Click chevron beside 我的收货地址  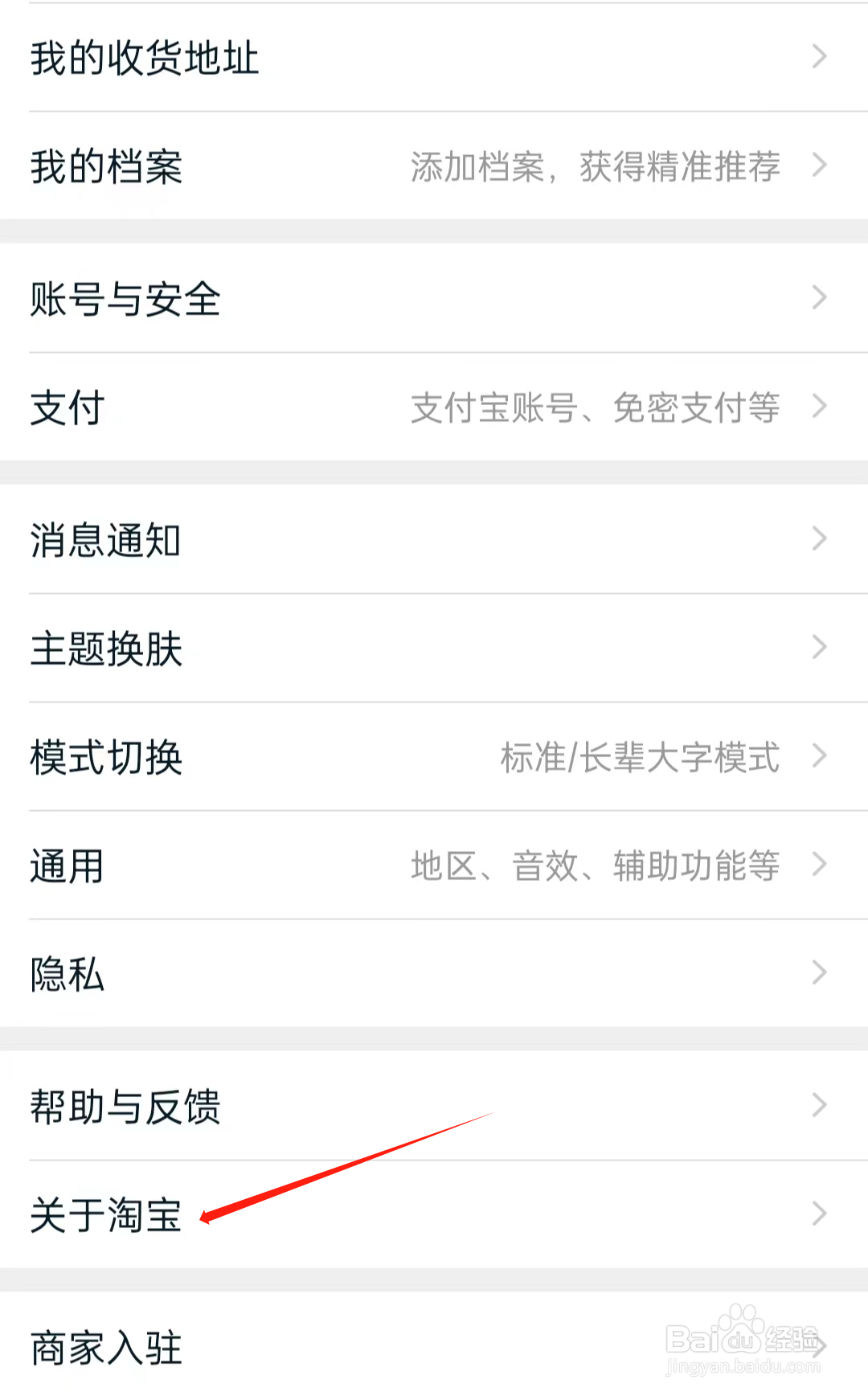point(818,56)
